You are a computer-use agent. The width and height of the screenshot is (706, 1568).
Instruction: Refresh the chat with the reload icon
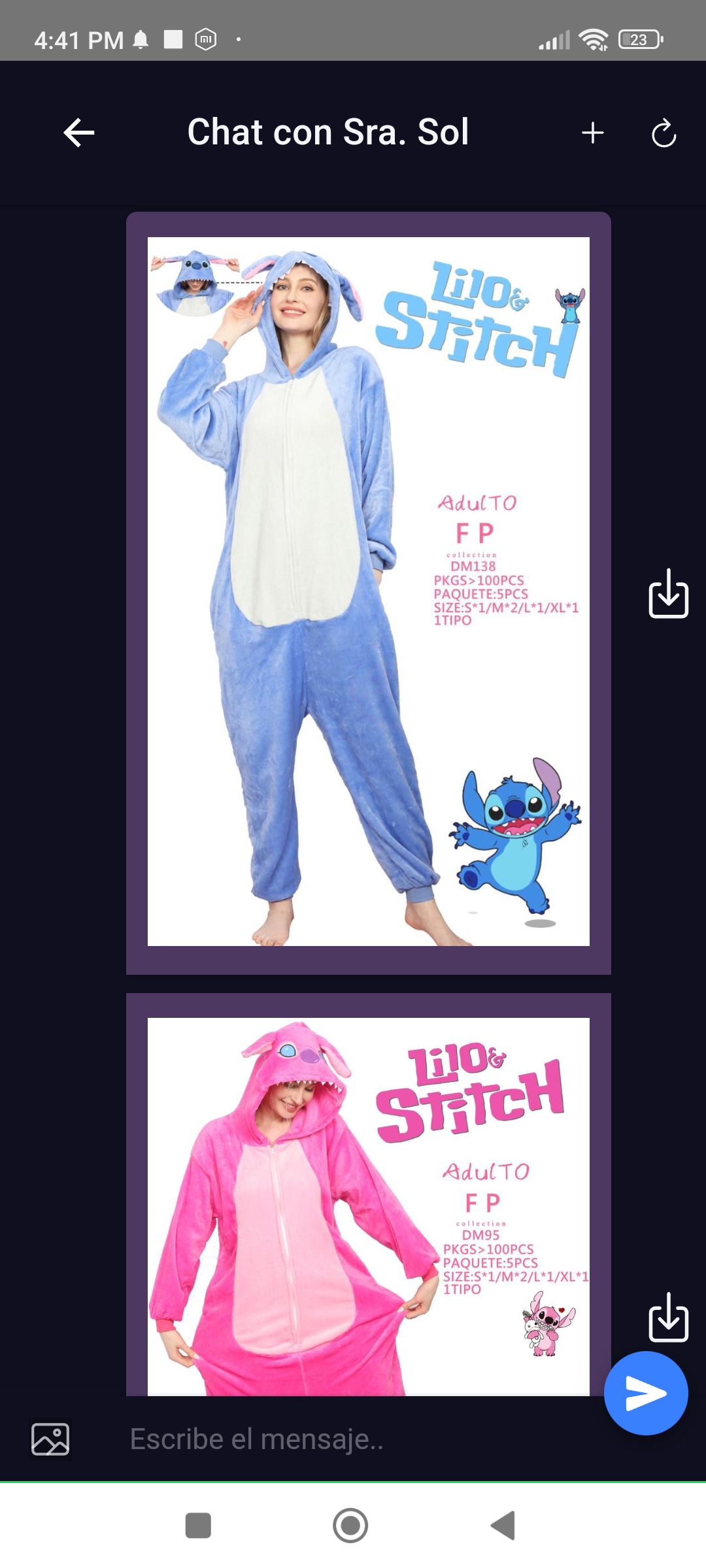tap(664, 133)
